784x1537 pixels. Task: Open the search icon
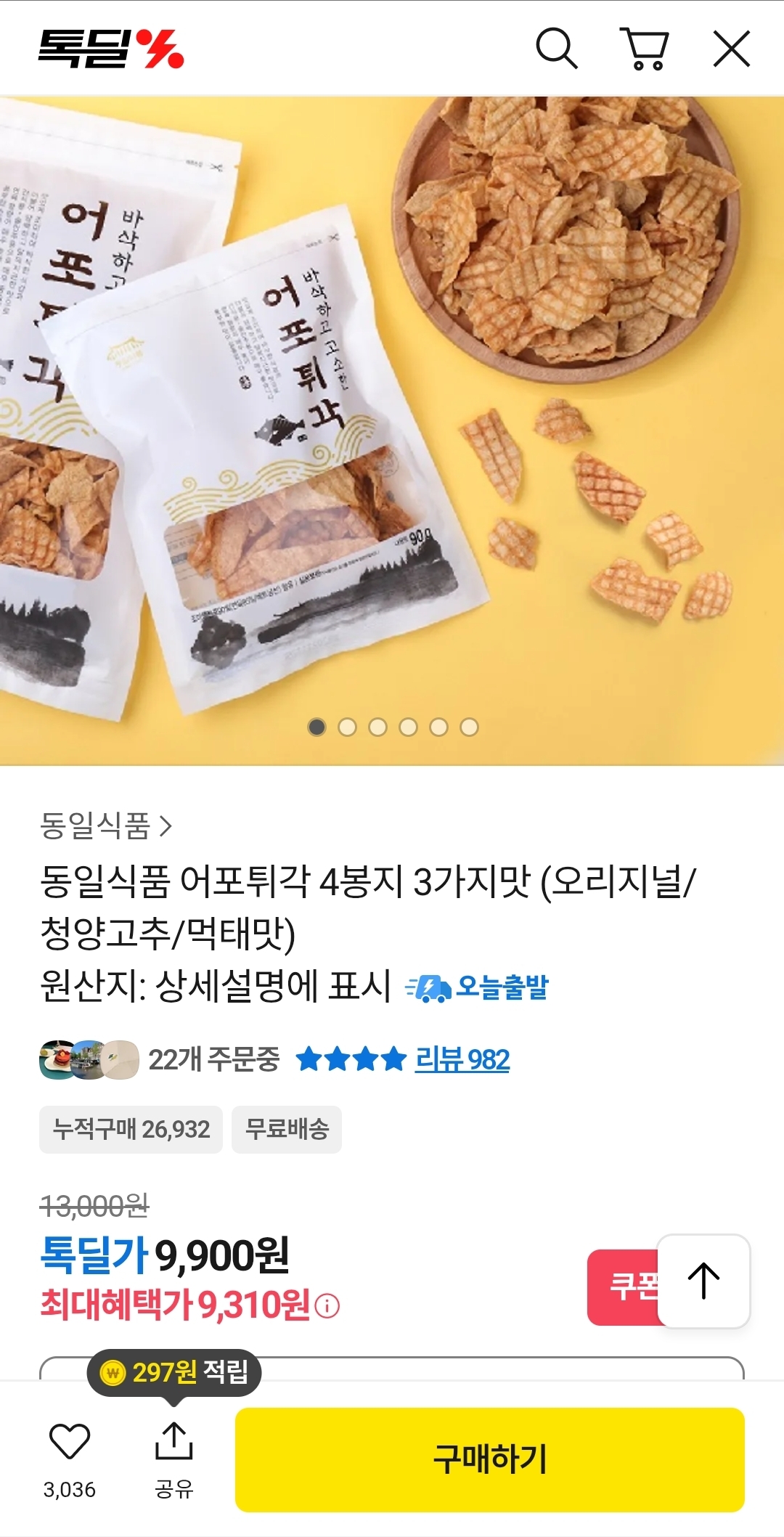pyautogui.click(x=556, y=49)
